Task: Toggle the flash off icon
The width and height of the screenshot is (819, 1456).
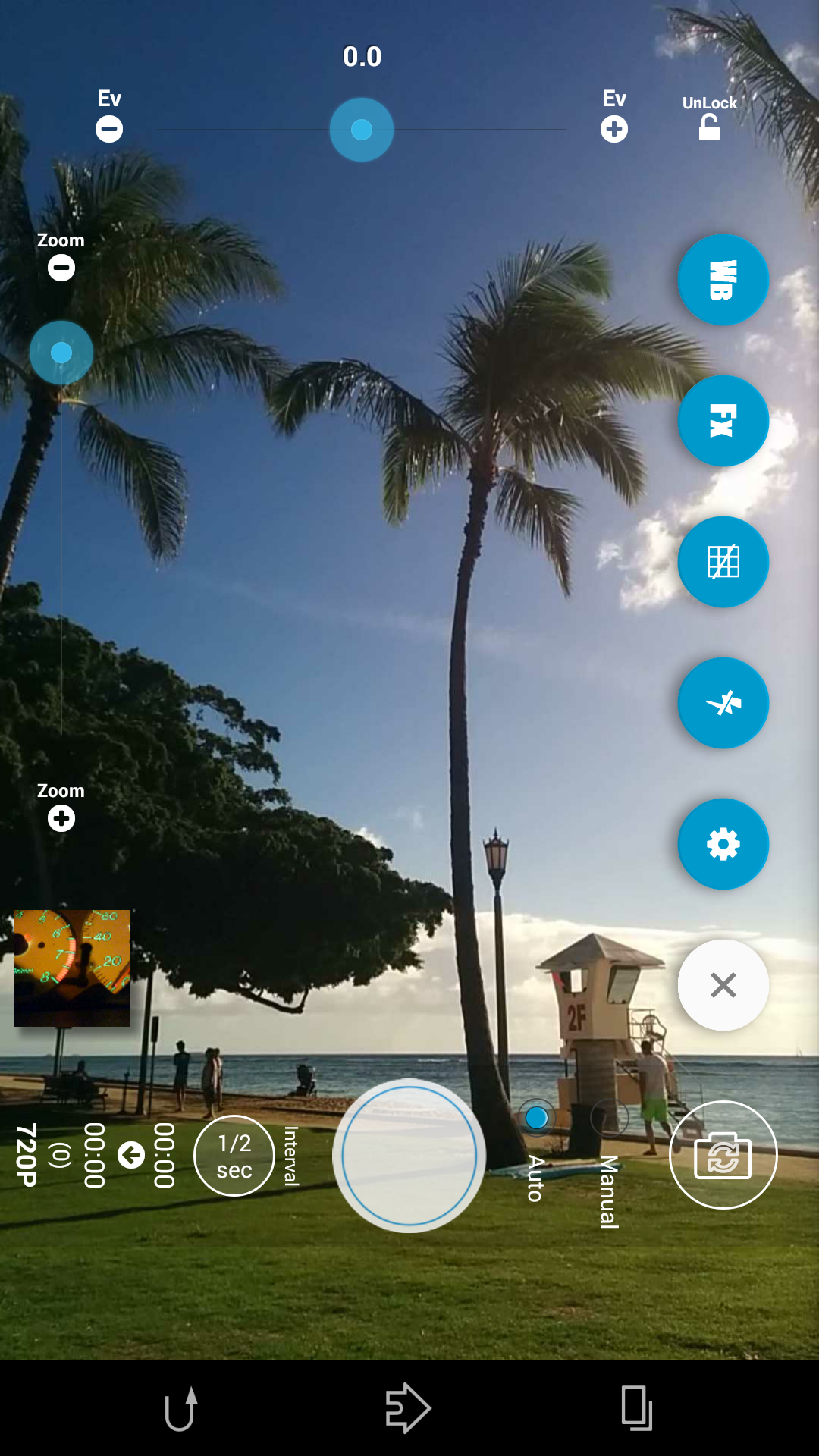Action: point(722,703)
